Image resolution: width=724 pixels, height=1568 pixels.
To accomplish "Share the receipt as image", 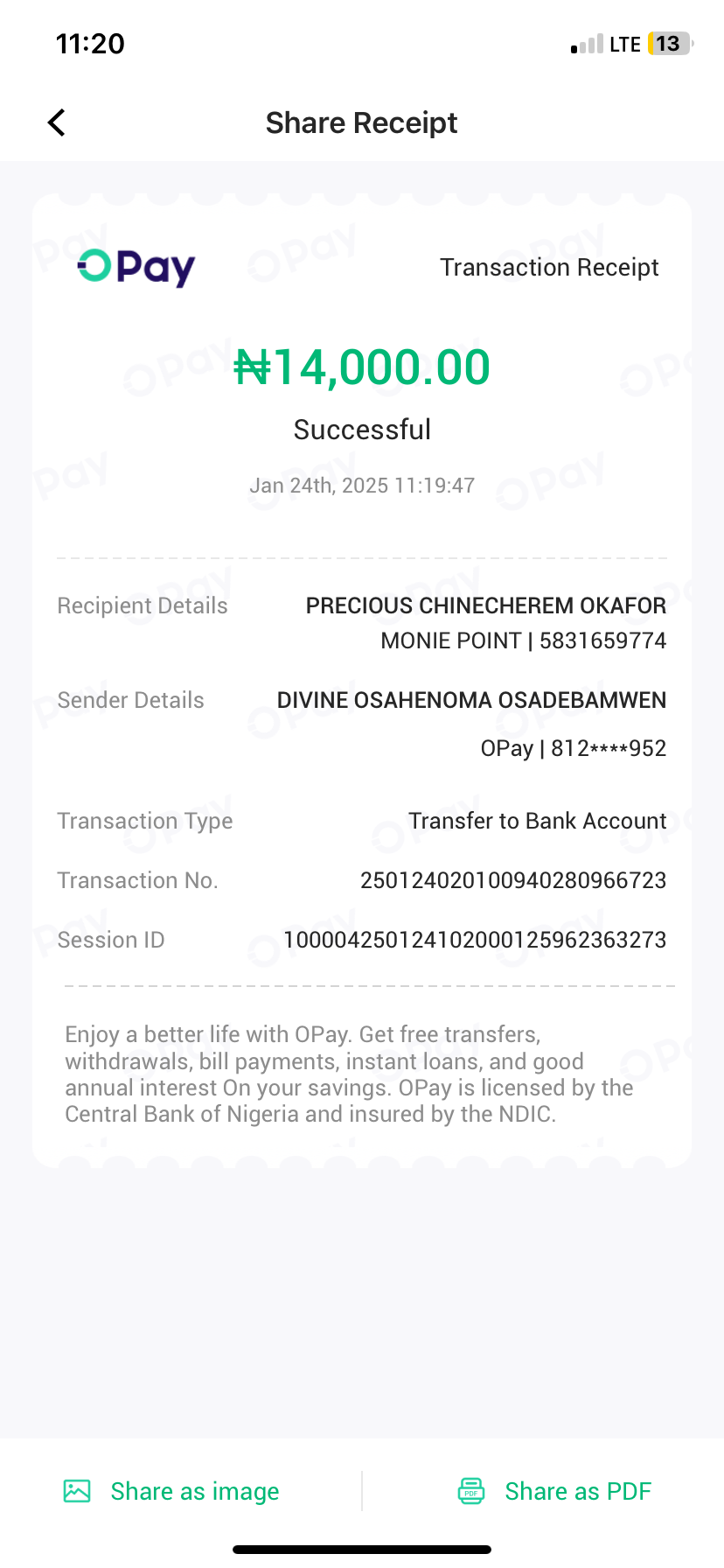I will click(172, 1491).
